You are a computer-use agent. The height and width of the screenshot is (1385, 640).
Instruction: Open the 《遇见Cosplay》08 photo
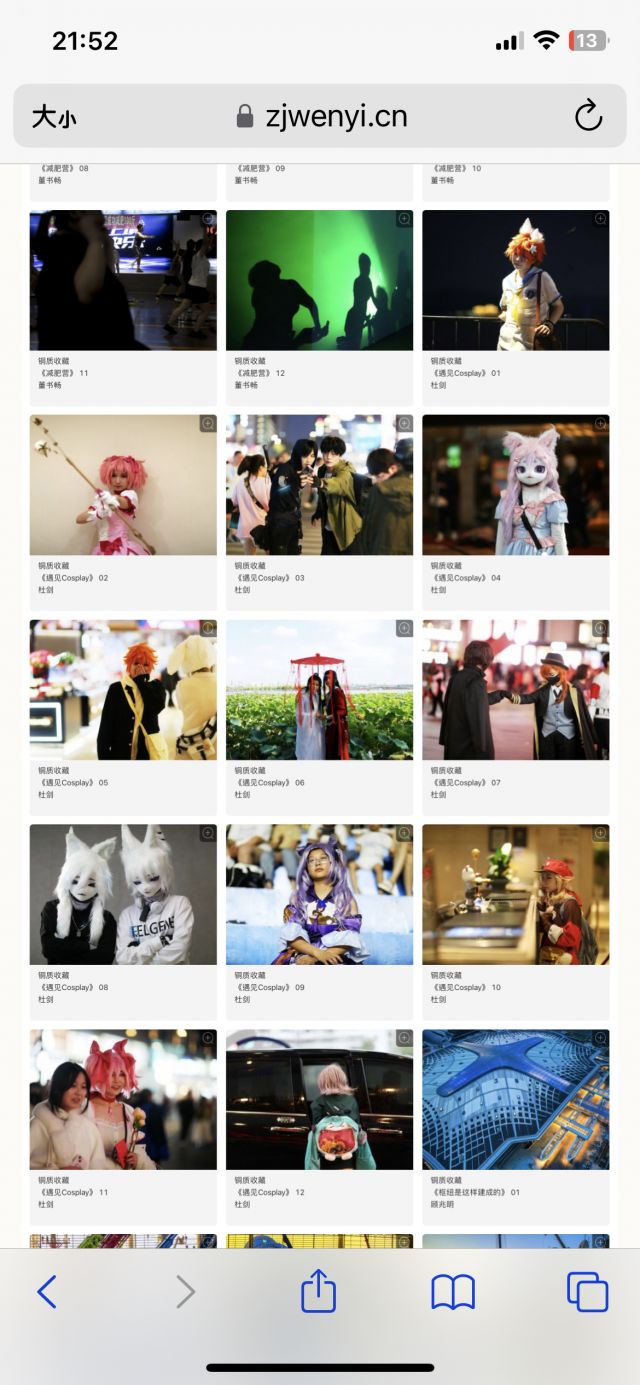(x=123, y=895)
